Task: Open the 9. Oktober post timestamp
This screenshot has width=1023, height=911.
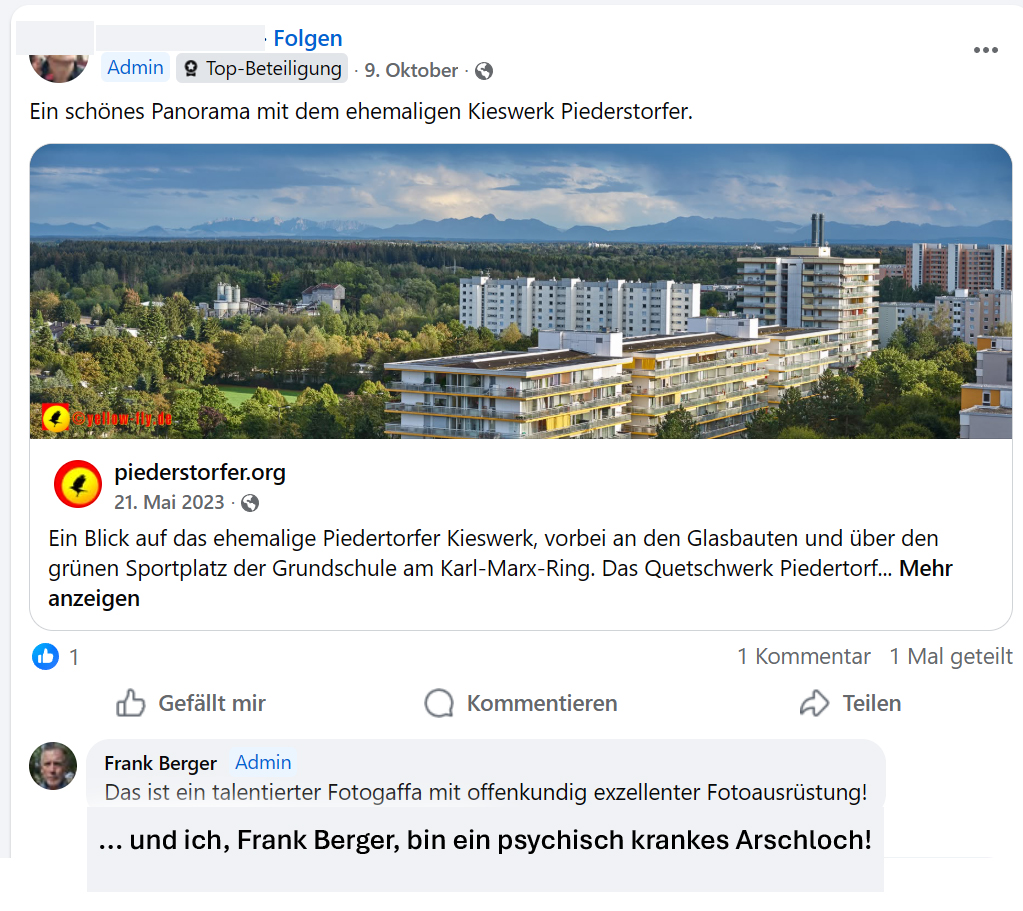Action: (411, 70)
